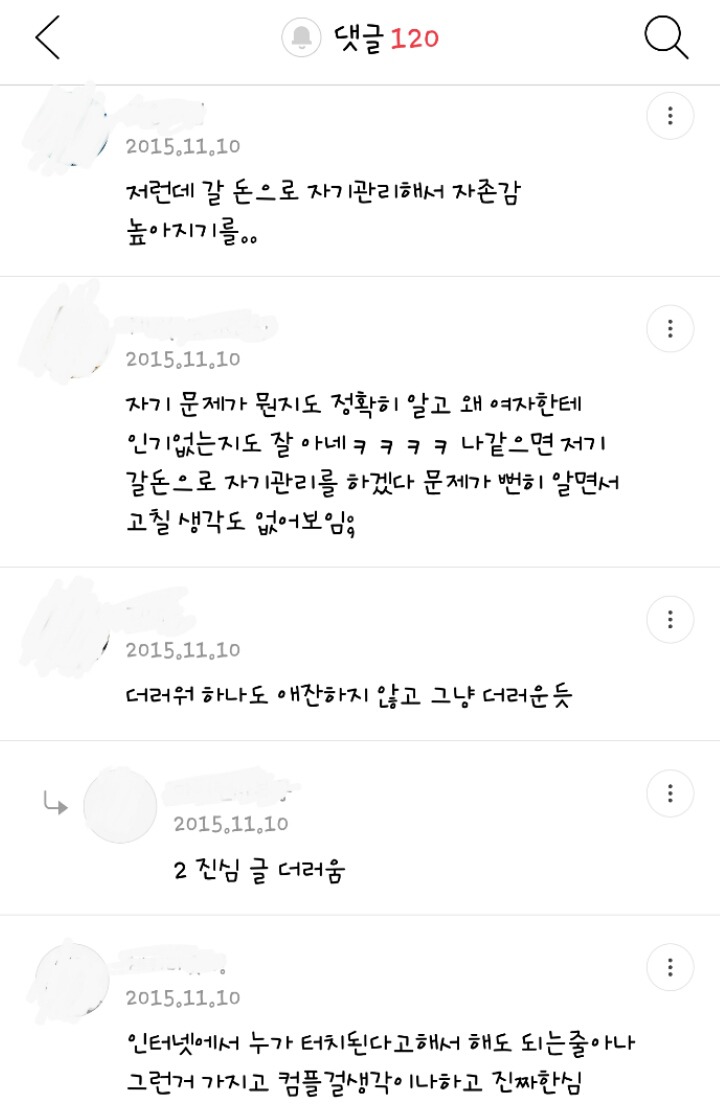Screen dimensions: 720x1109
Task: Open options for the '자기 문제가 뭔지도' comment
Action: 670,329
